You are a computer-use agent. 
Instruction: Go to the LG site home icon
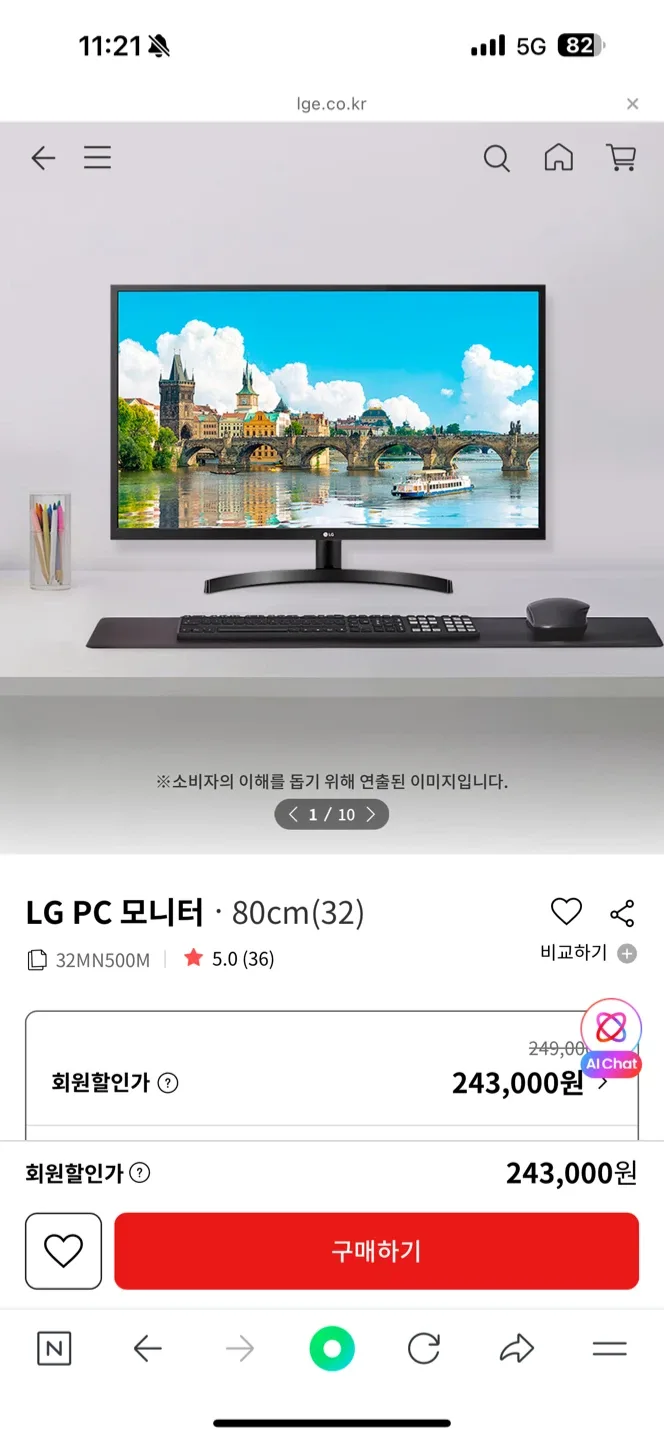[x=558, y=158]
